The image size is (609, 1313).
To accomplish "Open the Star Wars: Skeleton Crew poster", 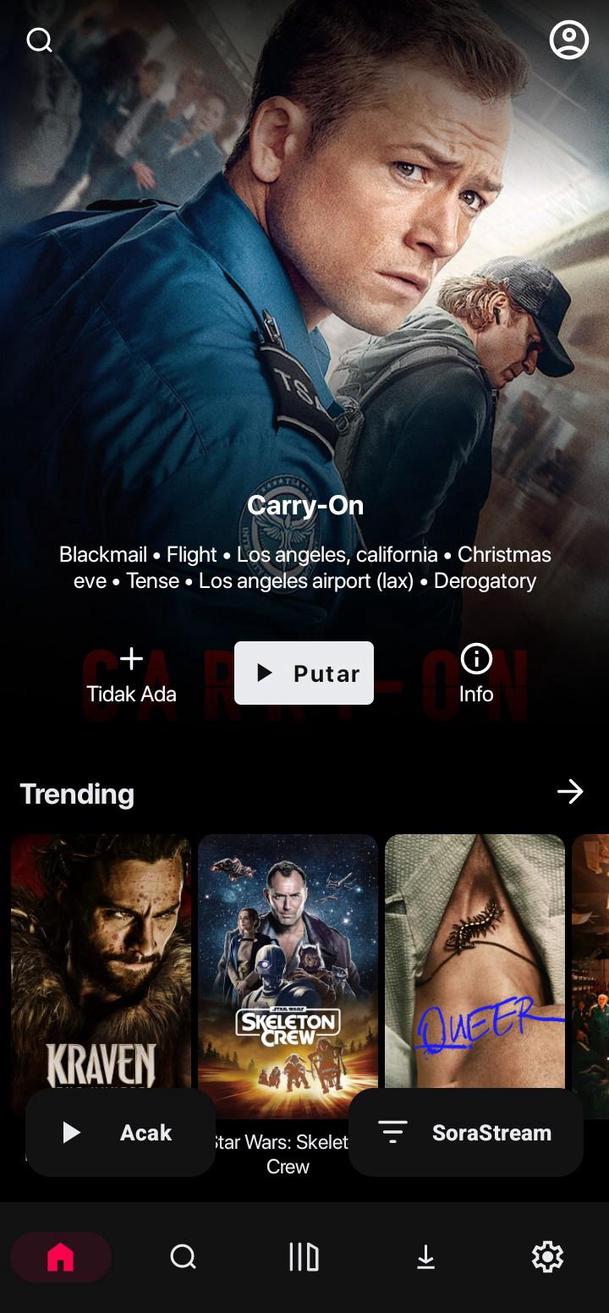I will tap(288, 960).
